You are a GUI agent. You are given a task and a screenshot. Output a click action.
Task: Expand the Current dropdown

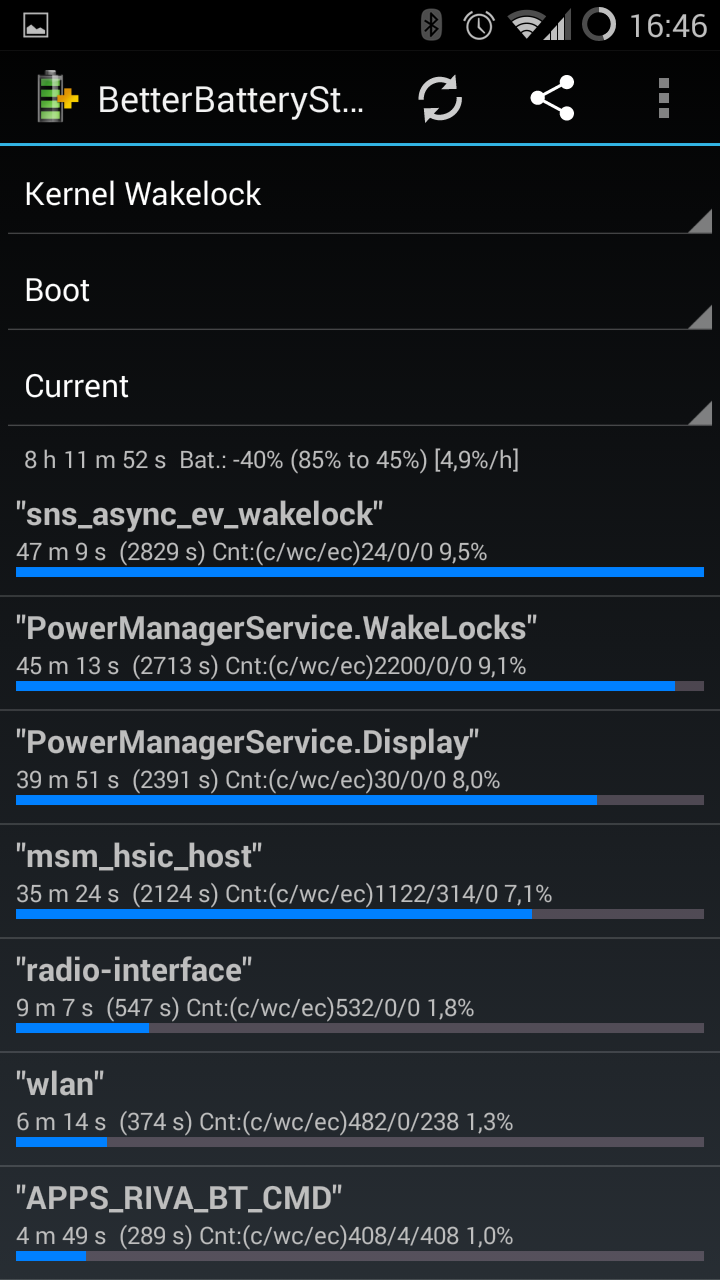pos(360,386)
